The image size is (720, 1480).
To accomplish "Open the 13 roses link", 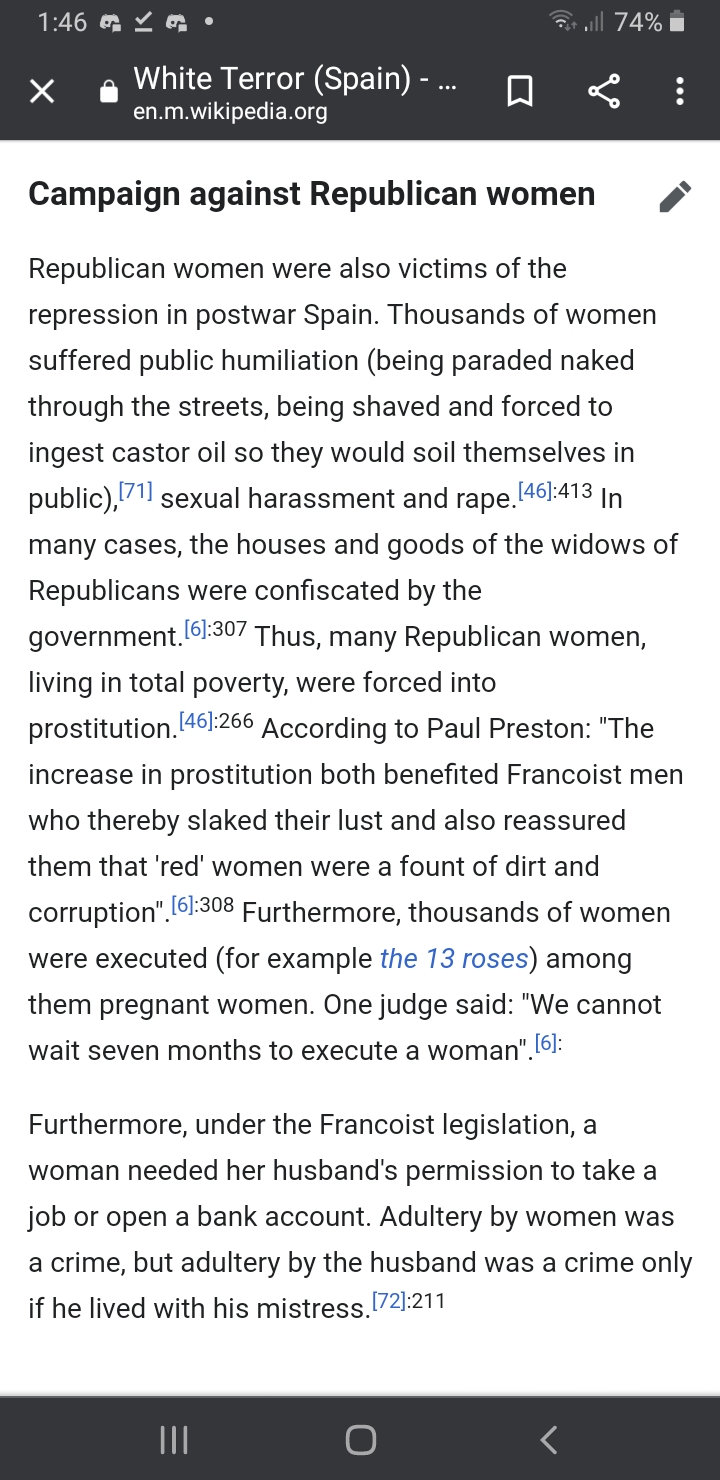I will [454, 958].
